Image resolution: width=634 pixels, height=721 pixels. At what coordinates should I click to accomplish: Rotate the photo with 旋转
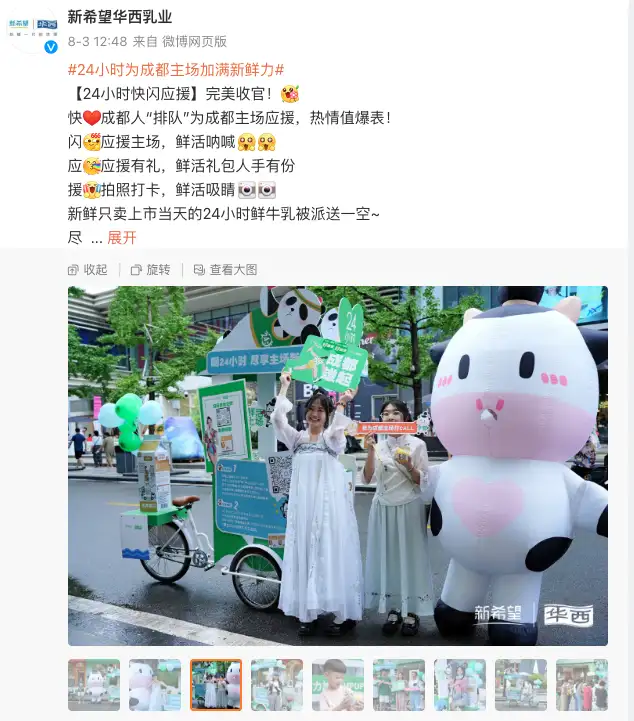151,270
